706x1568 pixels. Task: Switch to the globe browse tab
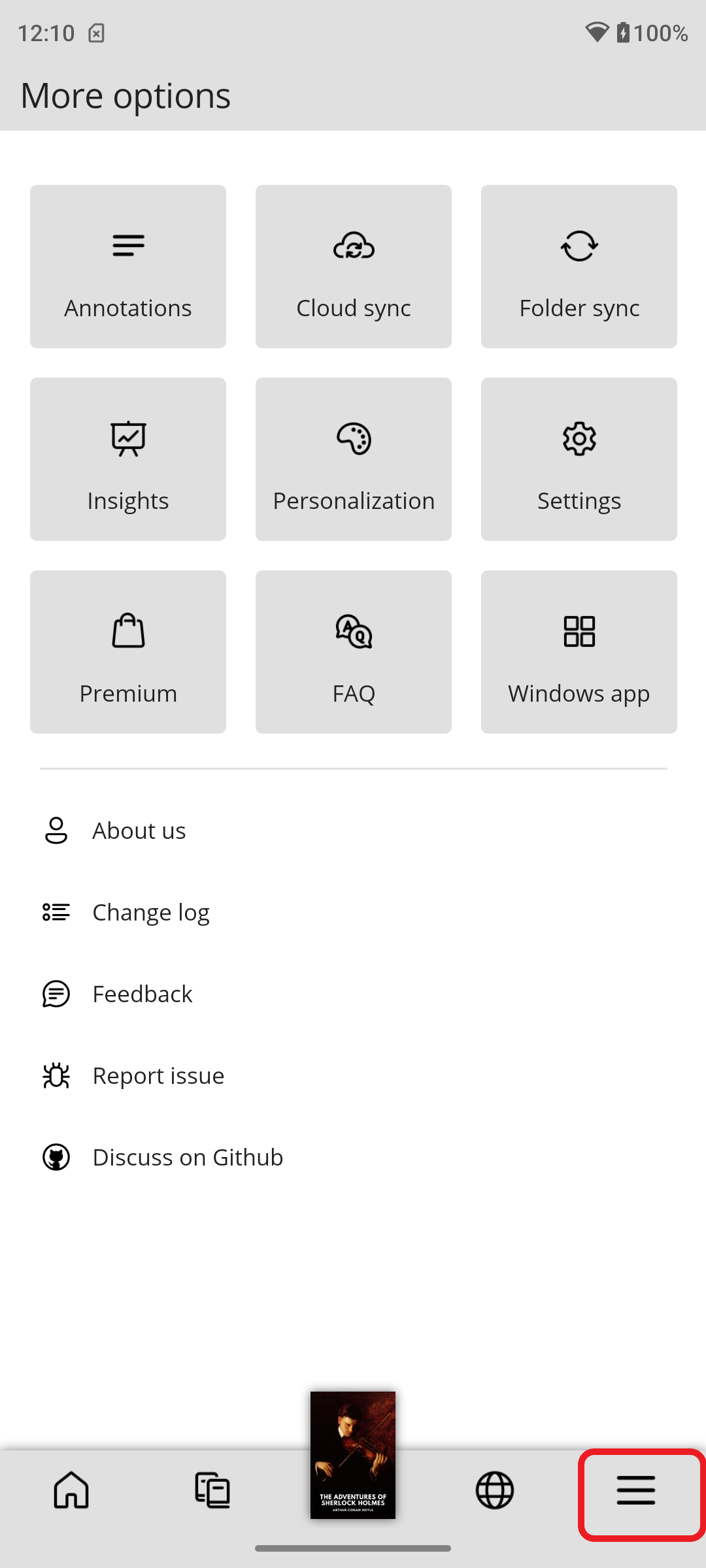495,1490
